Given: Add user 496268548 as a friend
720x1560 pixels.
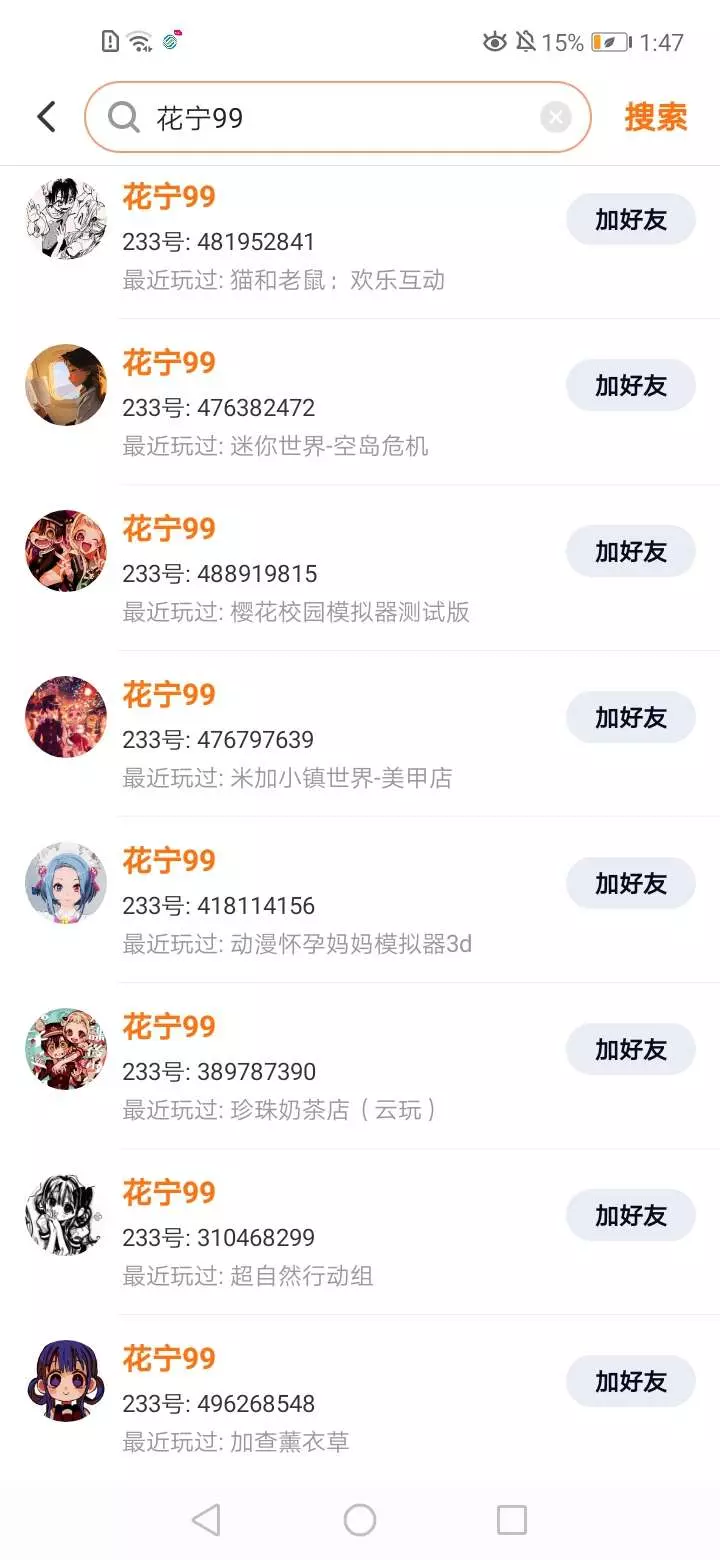Looking at the screenshot, I should click(631, 1381).
